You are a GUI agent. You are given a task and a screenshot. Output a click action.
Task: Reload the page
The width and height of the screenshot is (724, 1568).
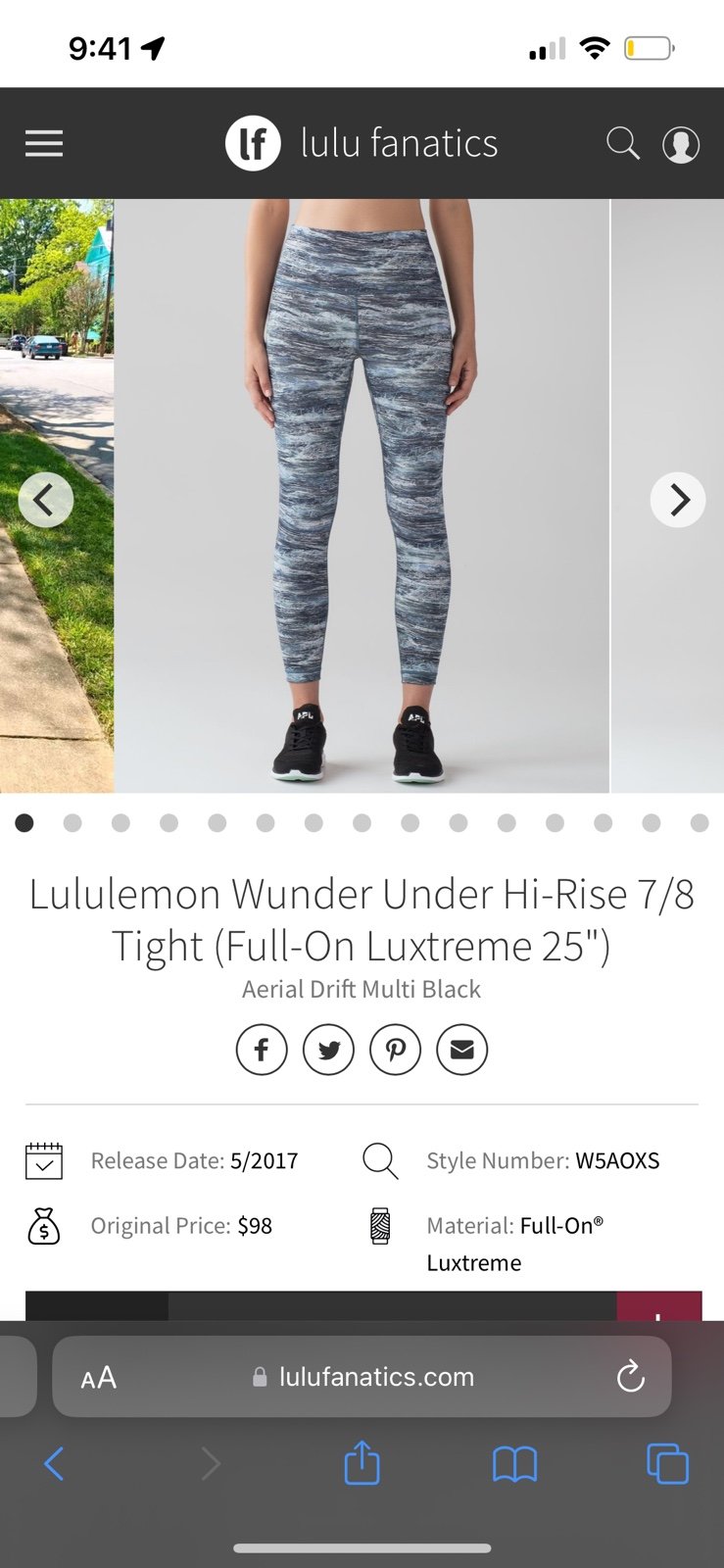[630, 1377]
